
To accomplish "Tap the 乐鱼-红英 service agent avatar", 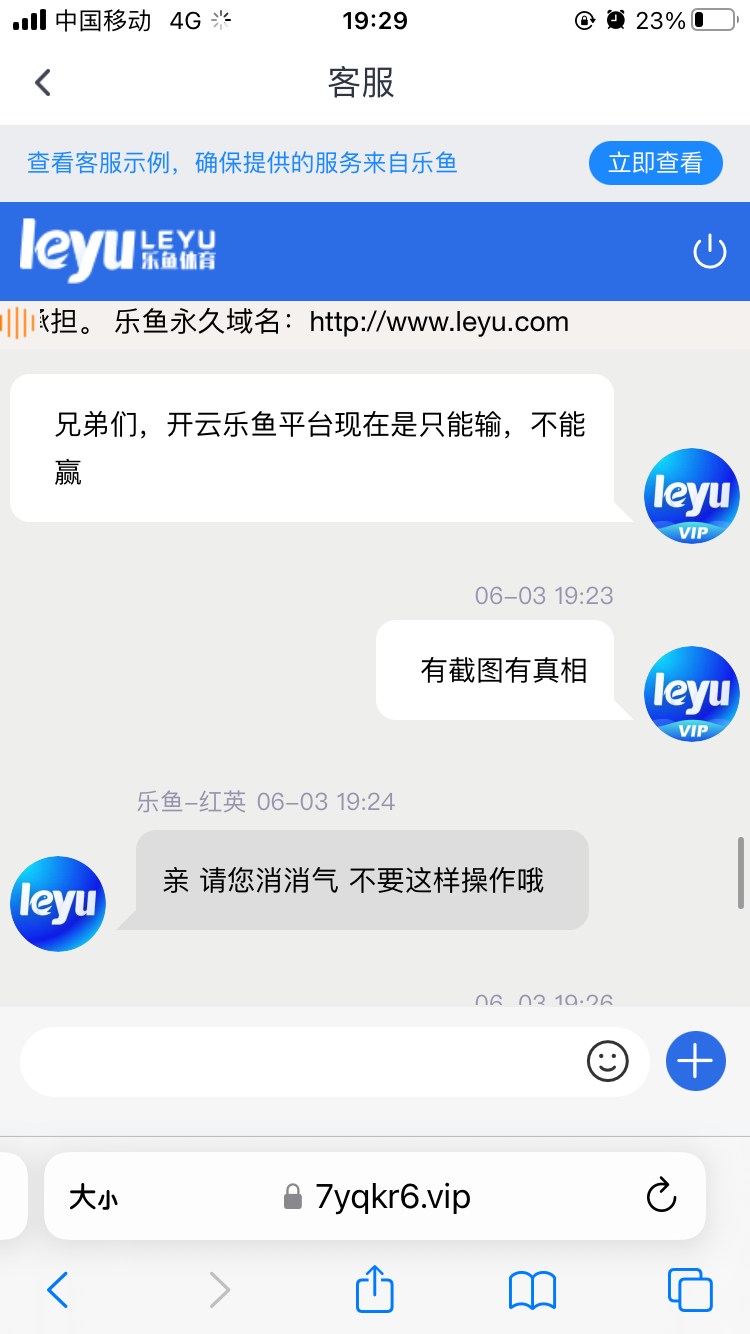I will (x=57, y=903).
